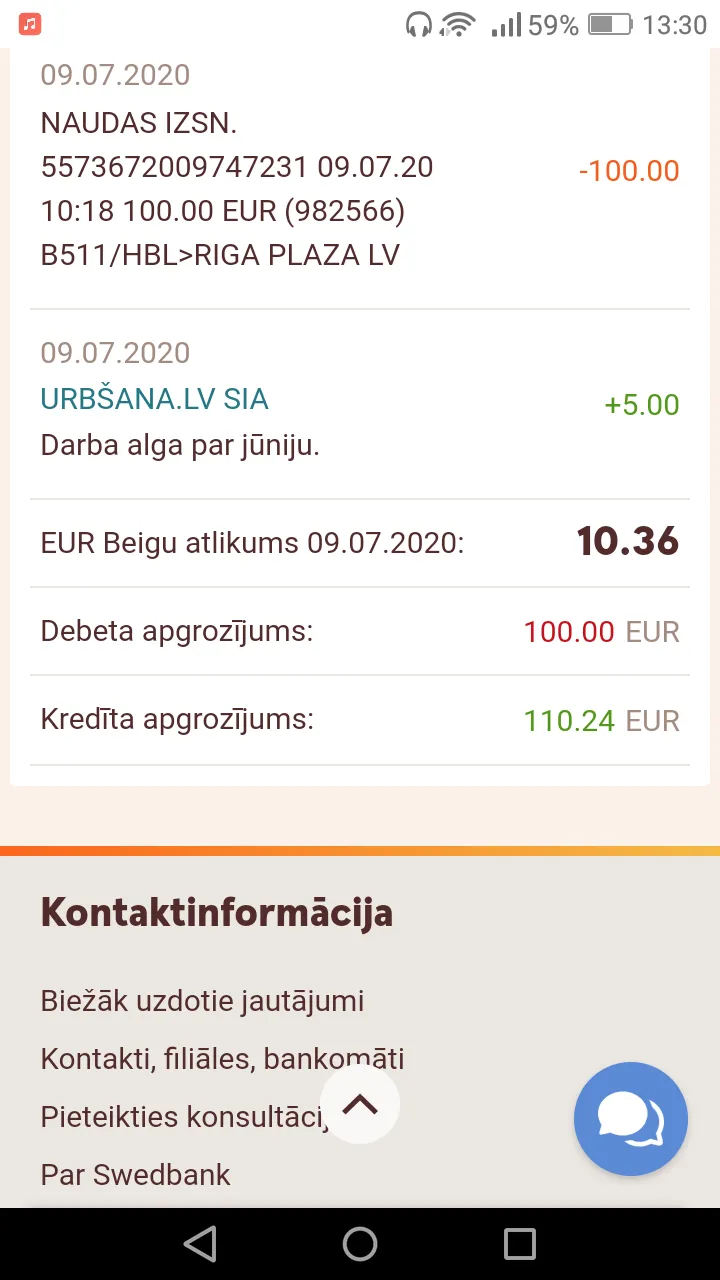The height and width of the screenshot is (1280, 720).
Task: Open the chat support bubble
Action: coord(631,1118)
